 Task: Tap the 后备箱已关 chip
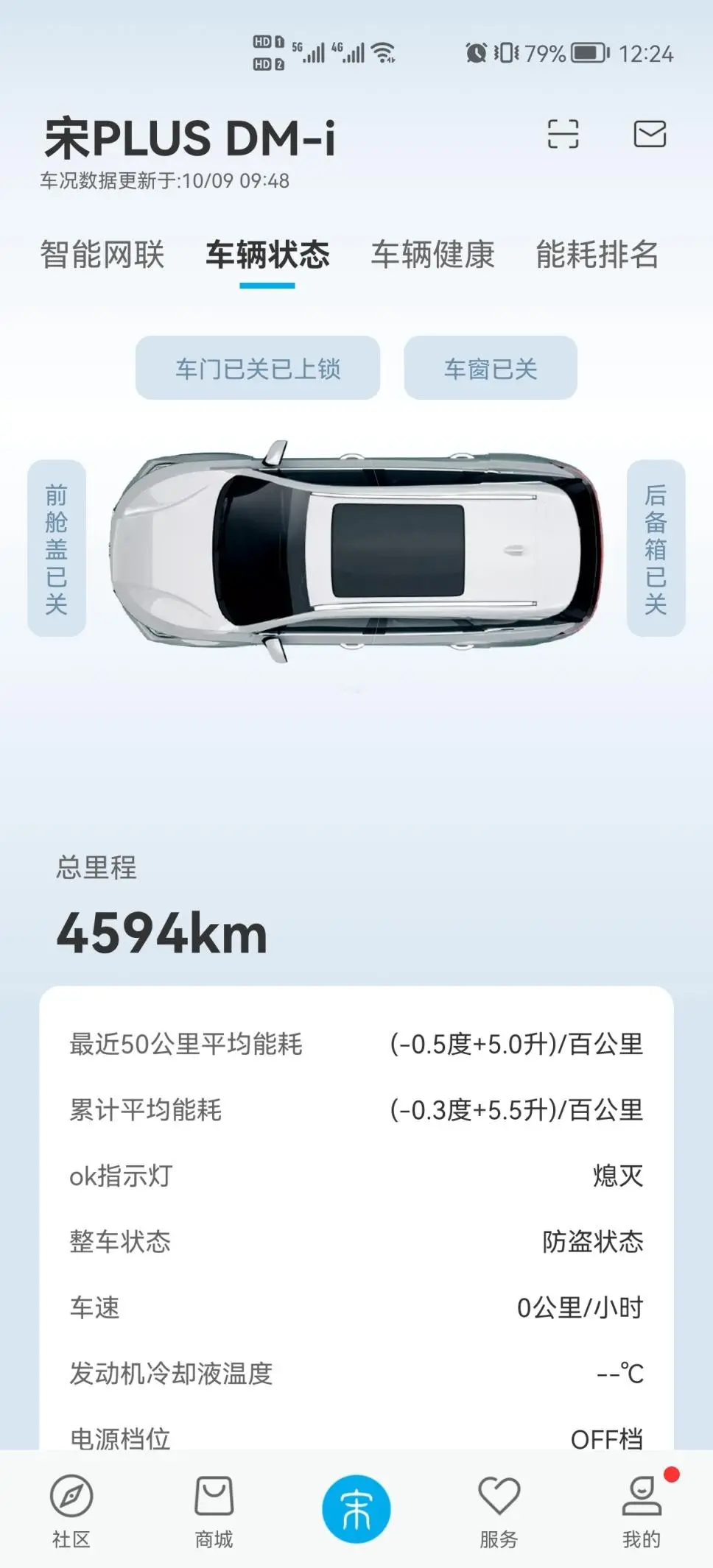coord(656,548)
